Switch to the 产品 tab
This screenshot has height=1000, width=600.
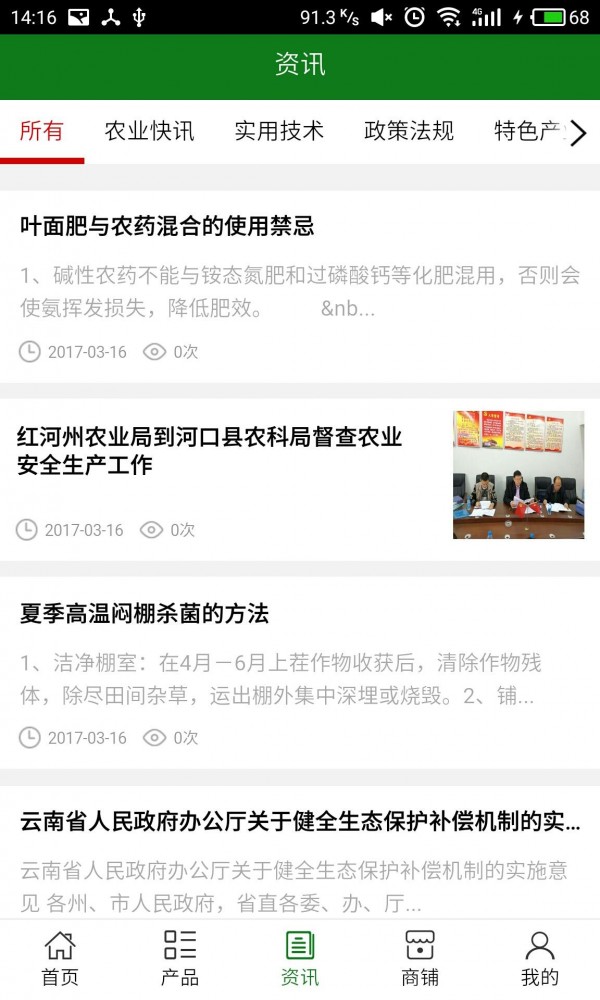(180, 958)
